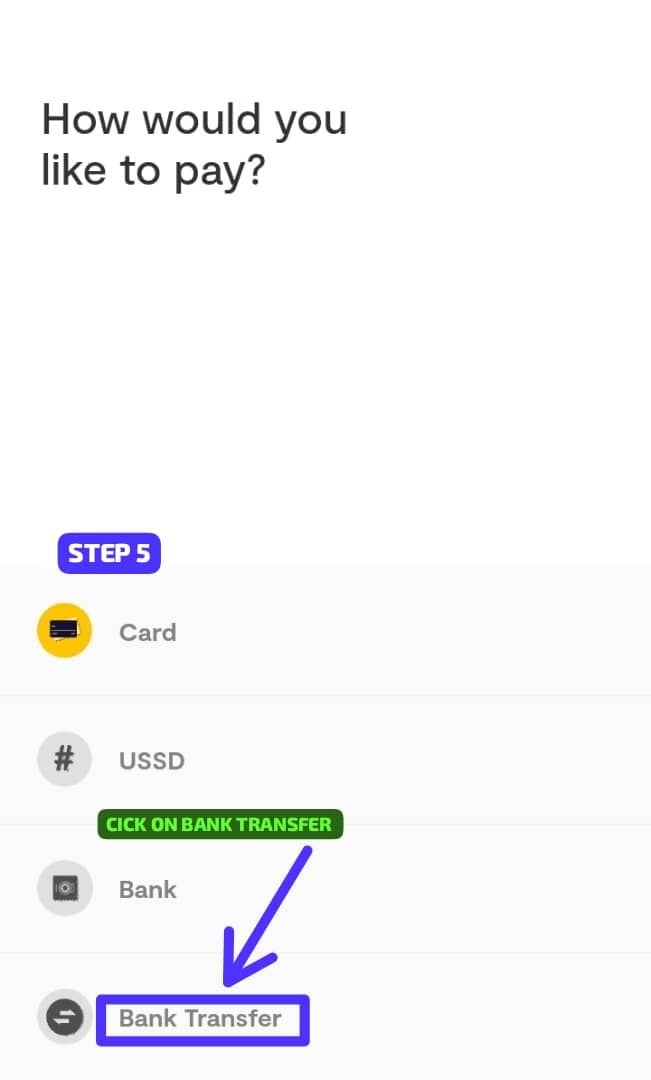Choose the USSD payment option
Viewport: 651px width, 1080px height.
point(325,760)
